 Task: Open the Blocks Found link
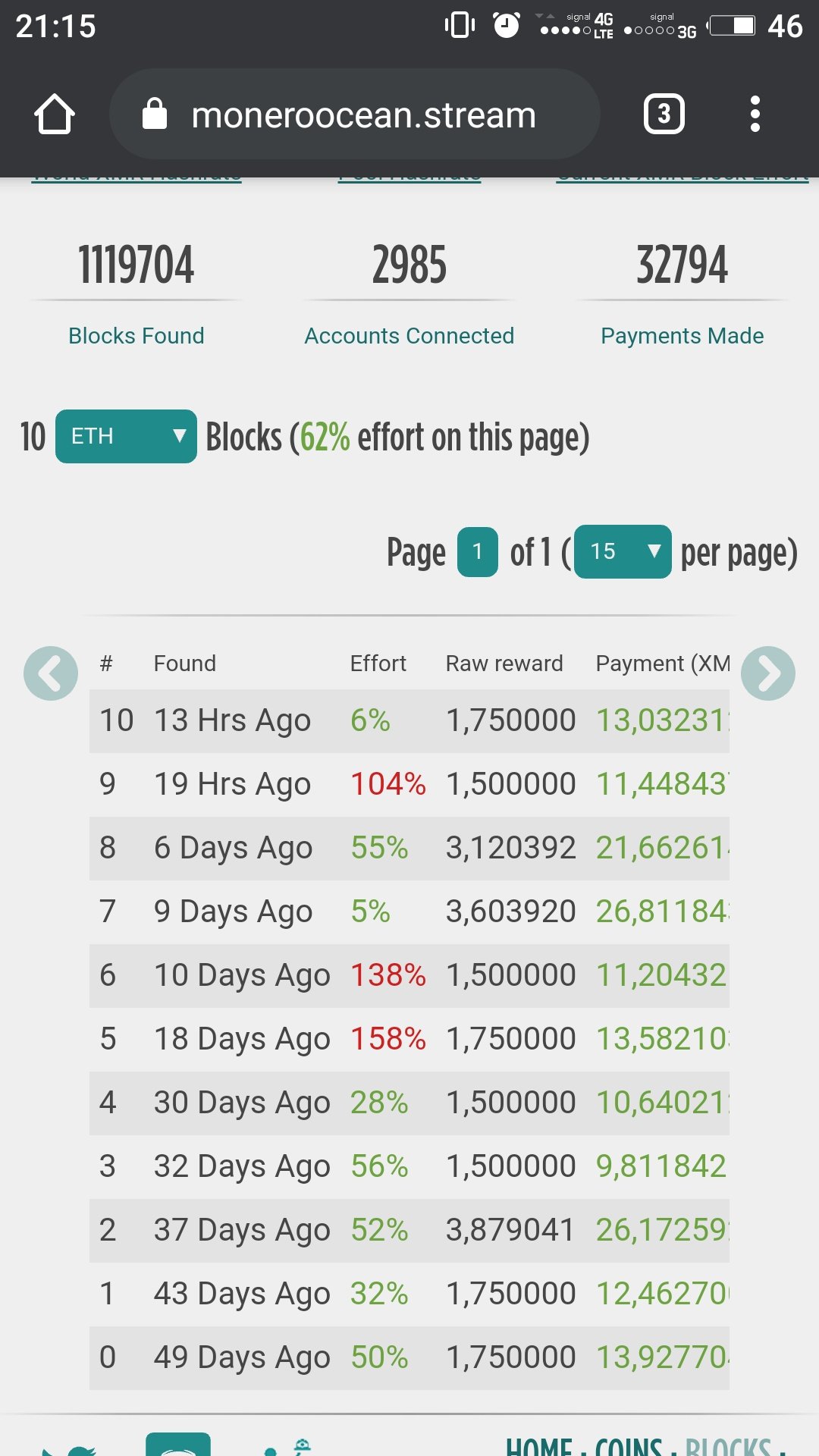(136, 336)
